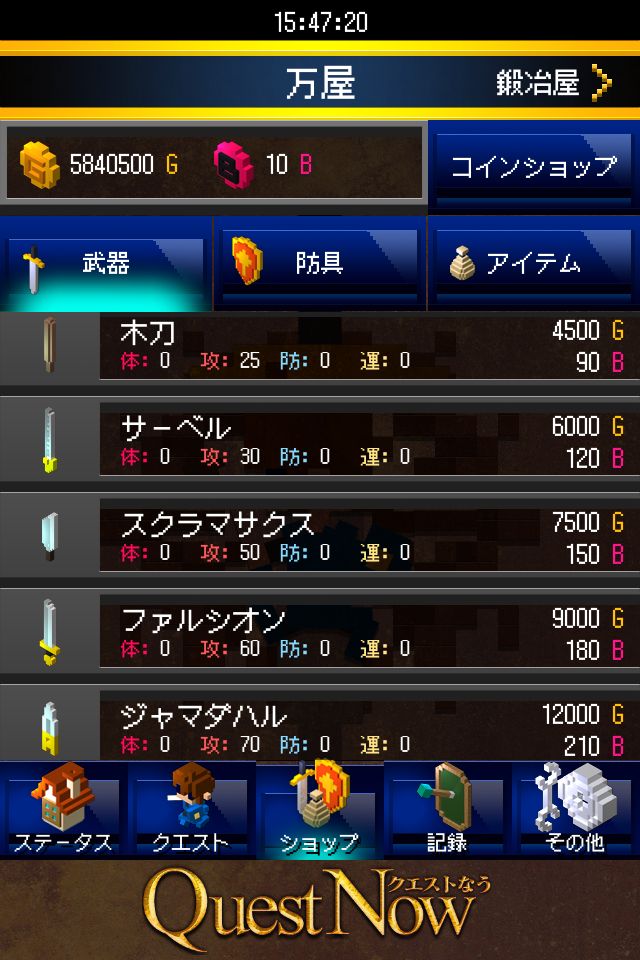The height and width of the screenshot is (960, 640).
Task: Switch to the 防具 armor tab
Action: 320,264
